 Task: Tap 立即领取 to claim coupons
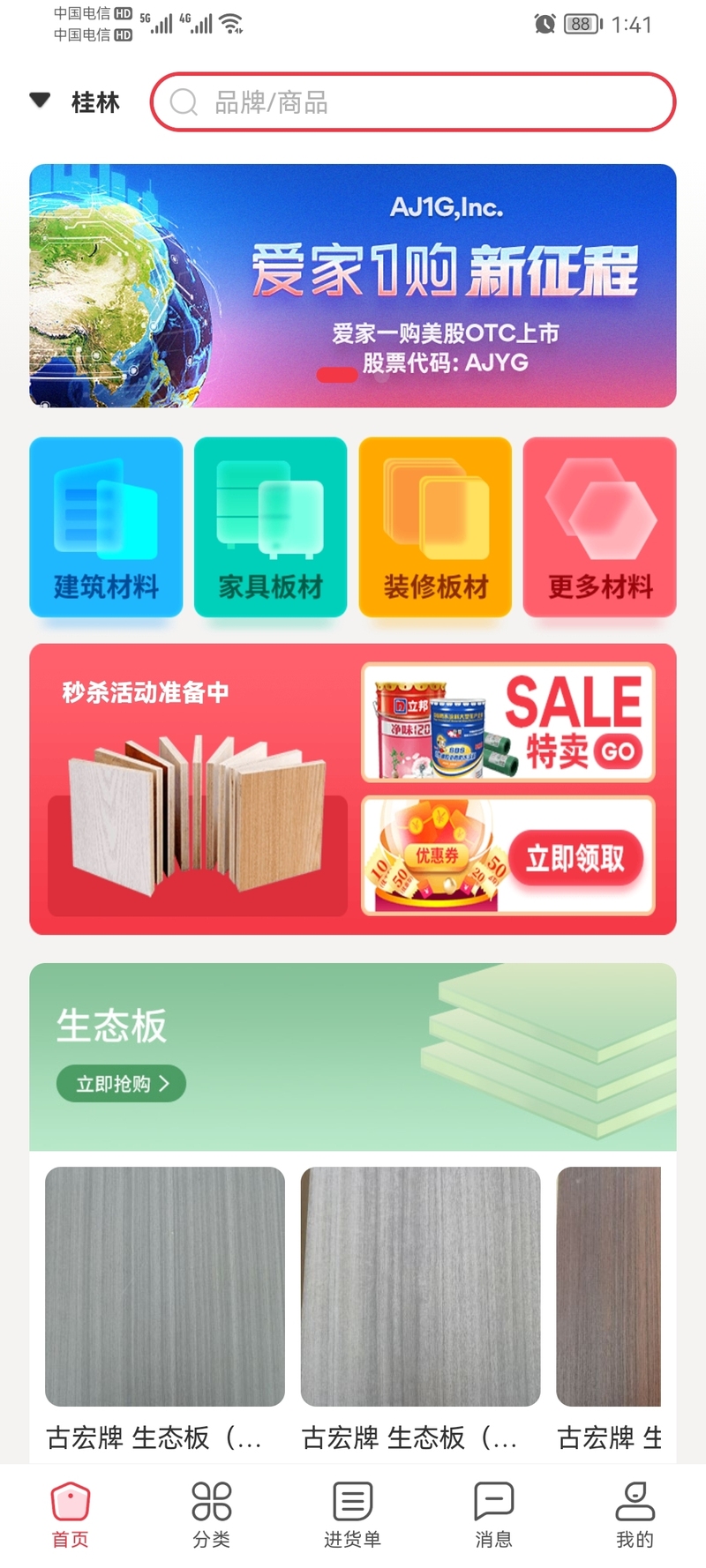575,857
